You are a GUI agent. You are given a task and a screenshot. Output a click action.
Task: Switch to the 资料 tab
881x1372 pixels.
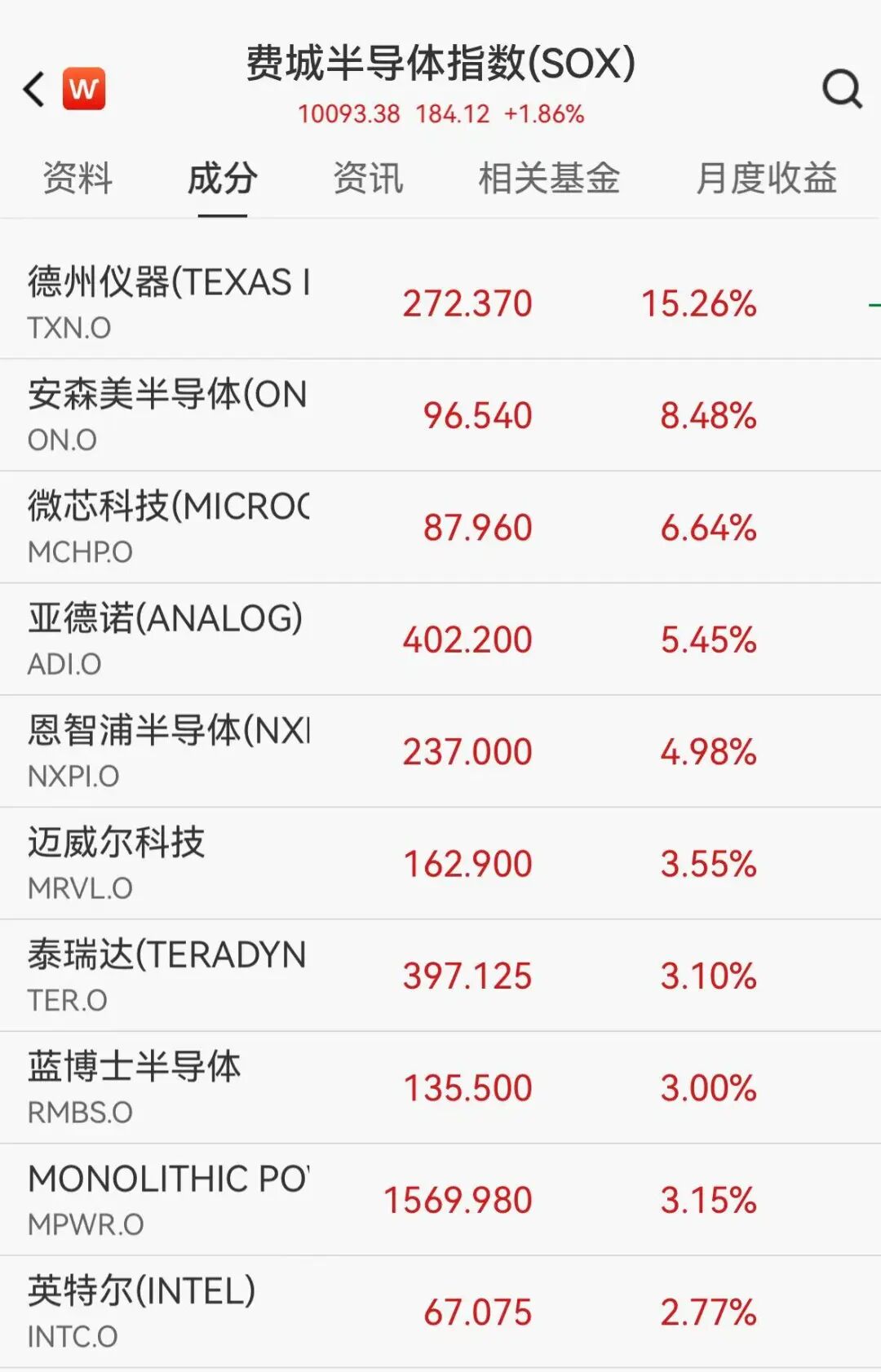coord(77,179)
